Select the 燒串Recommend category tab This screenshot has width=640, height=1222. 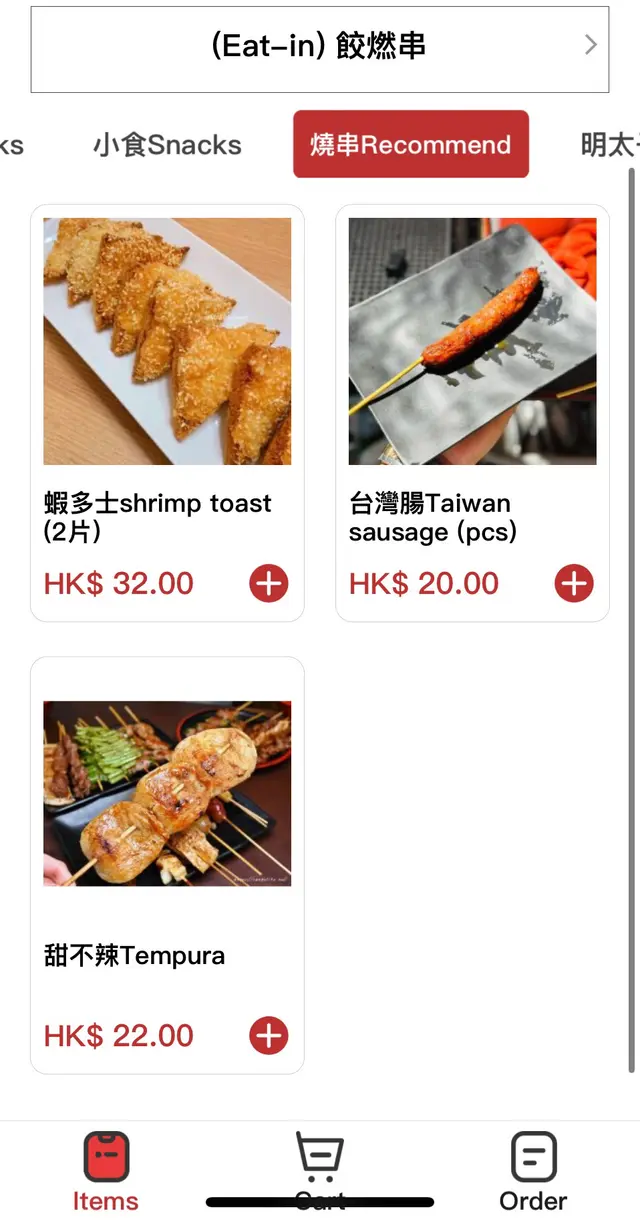pyautogui.click(x=410, y=145)
